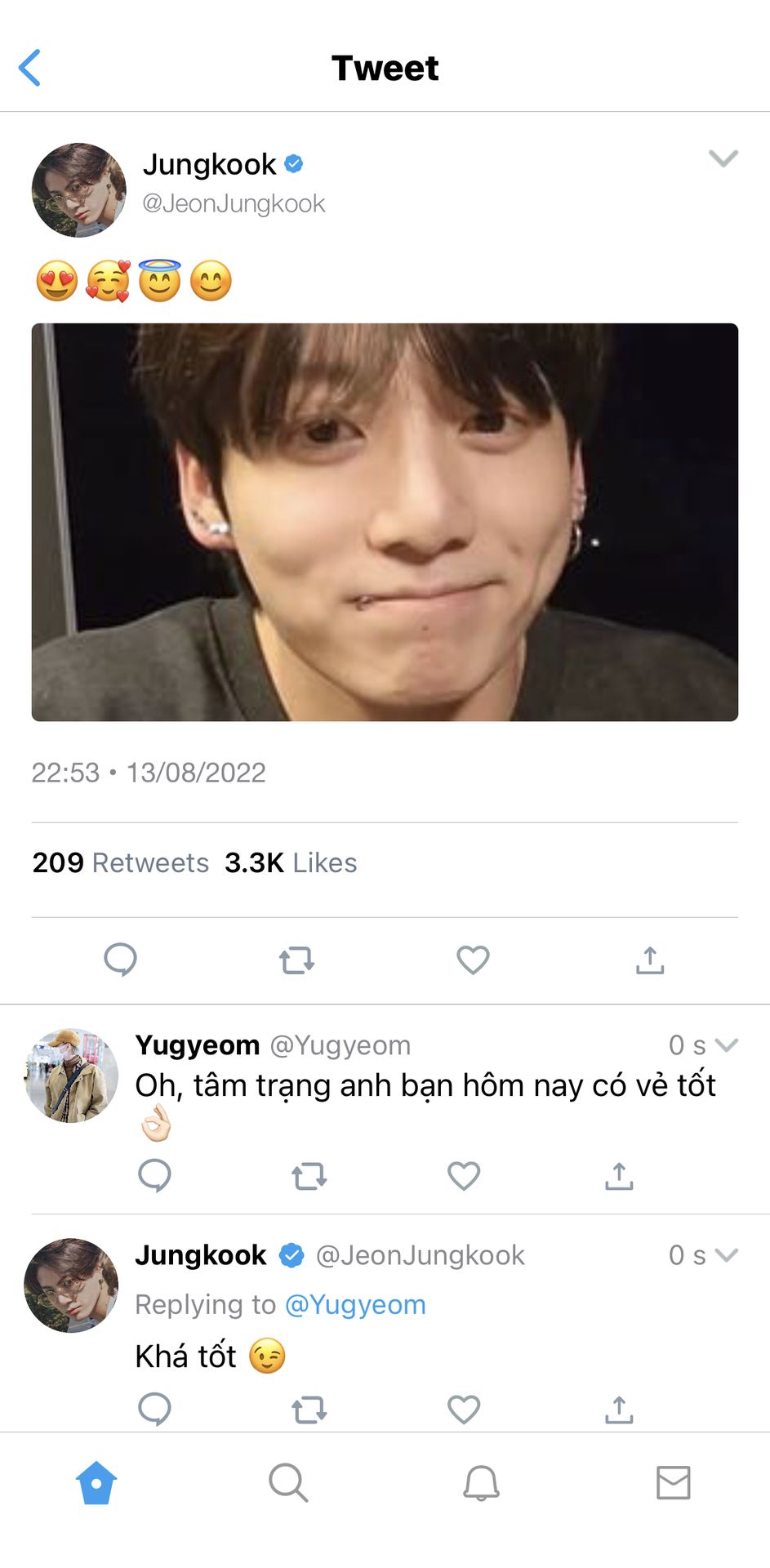Image resolution: width=770 pixels, height=1568 pixels.
Task: Open the Messages envelope tab
Action: [674, 1482]
